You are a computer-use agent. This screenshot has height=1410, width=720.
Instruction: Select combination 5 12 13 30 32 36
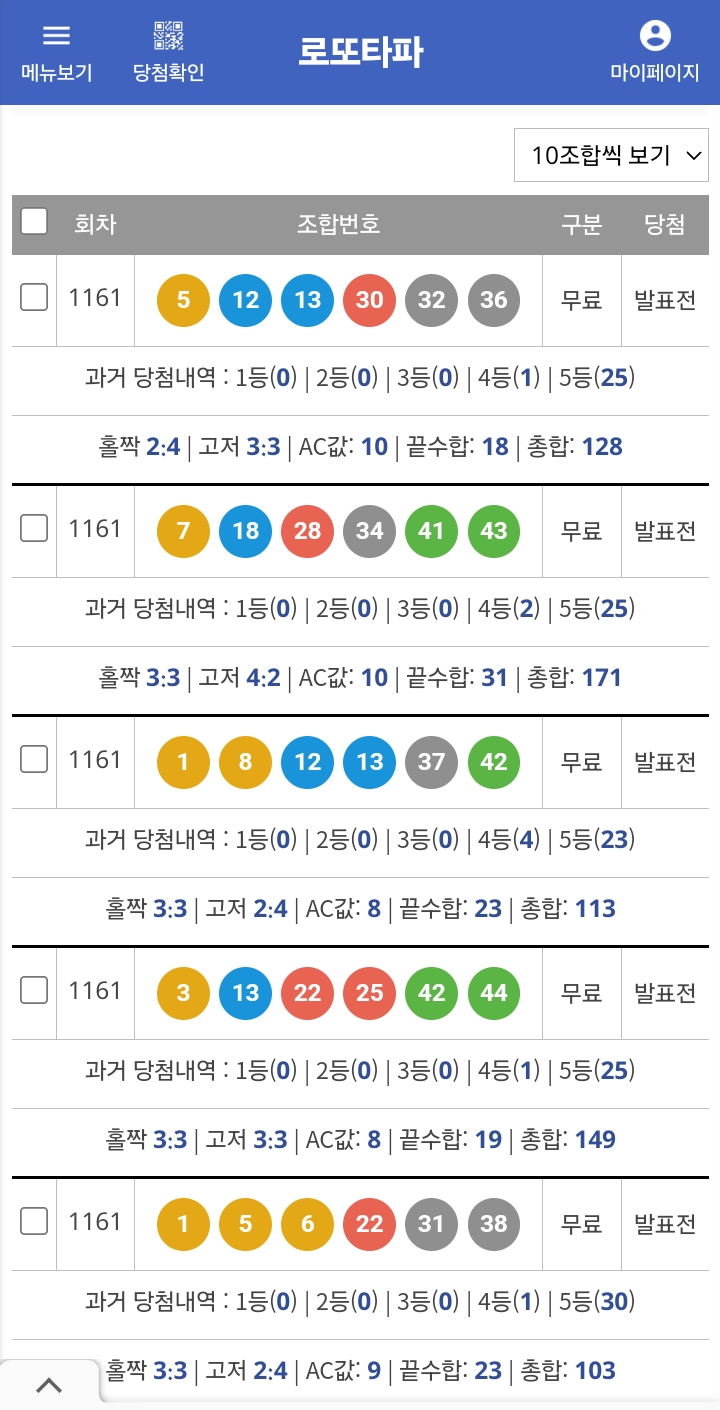click(34, 297)
